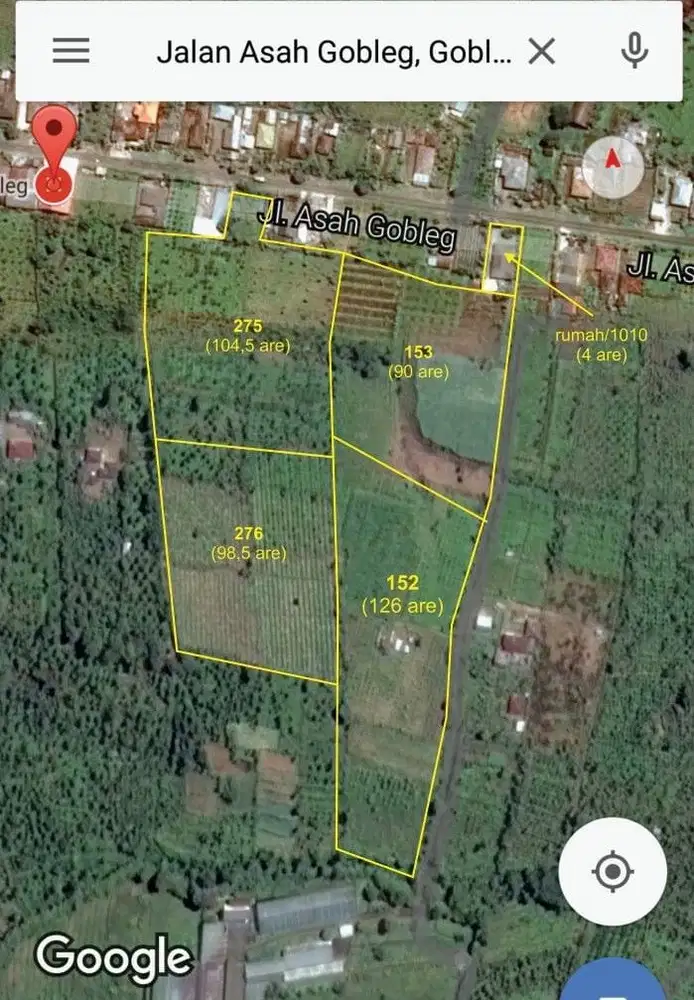Reset map orientation with the compass

(x=613, y=164)
